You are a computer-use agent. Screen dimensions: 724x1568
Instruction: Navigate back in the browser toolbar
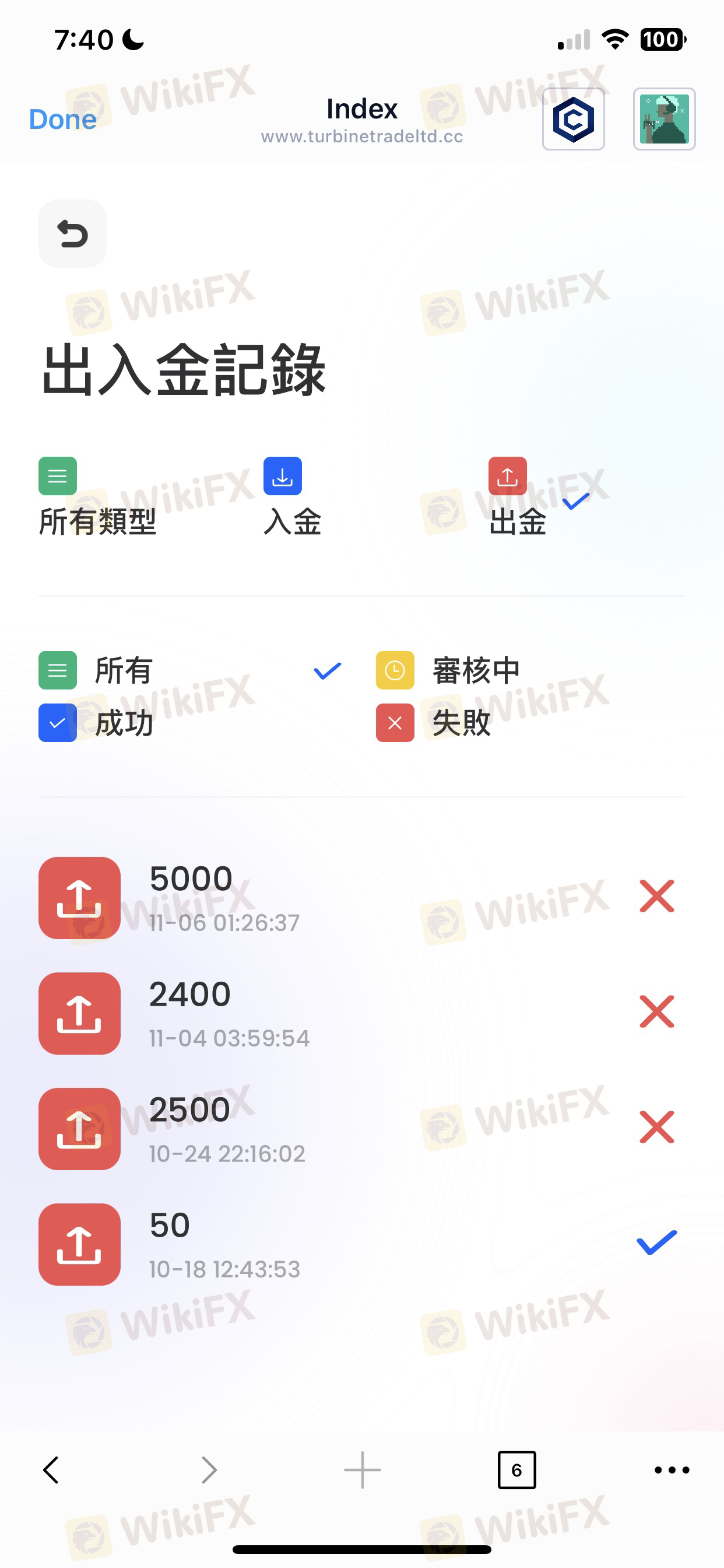(51, 1470)
